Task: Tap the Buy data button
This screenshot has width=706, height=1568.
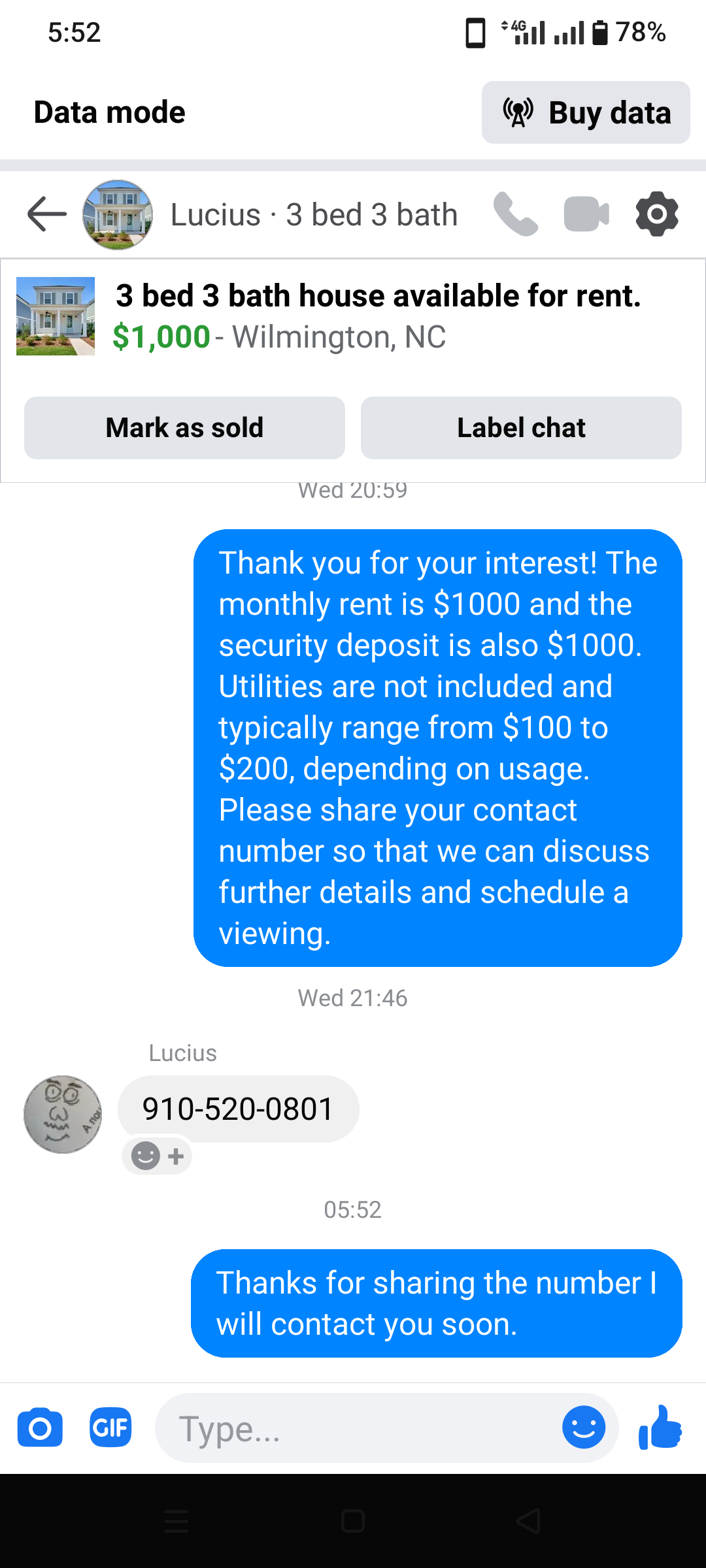Action: click(586, 112)
